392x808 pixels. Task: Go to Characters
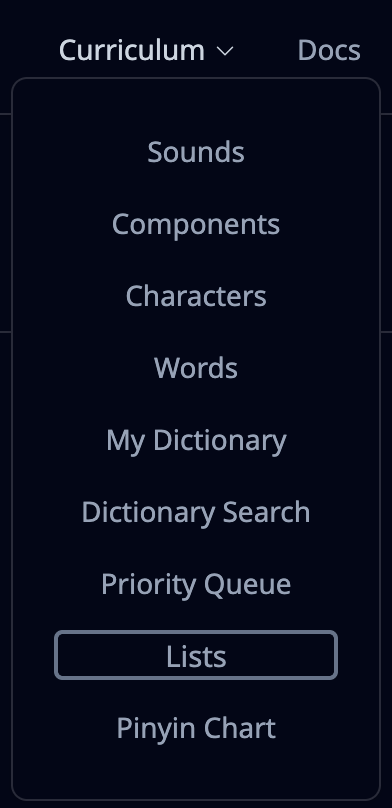tap(196, 296)
